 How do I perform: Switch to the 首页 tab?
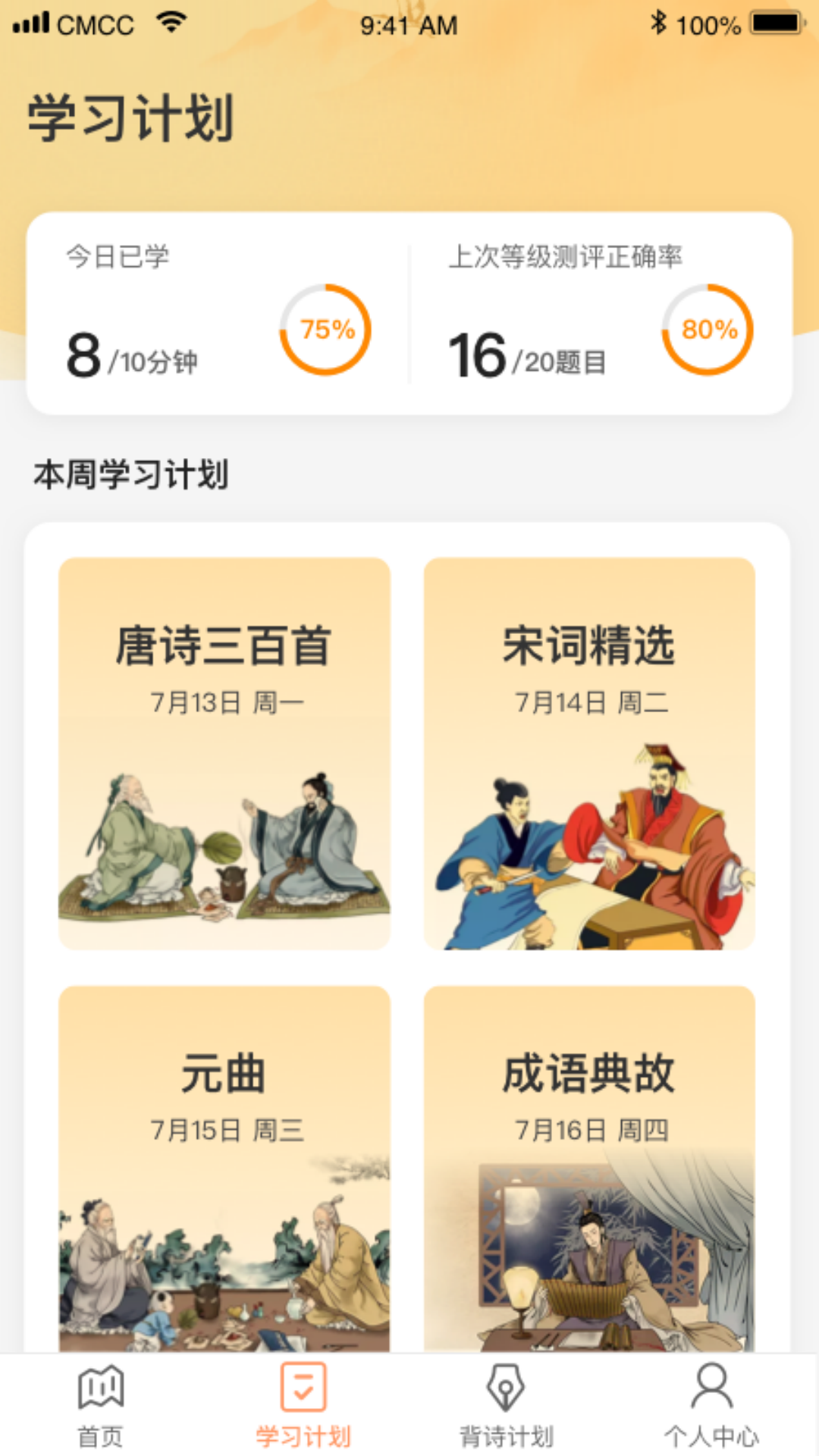tap(101, 1405)
